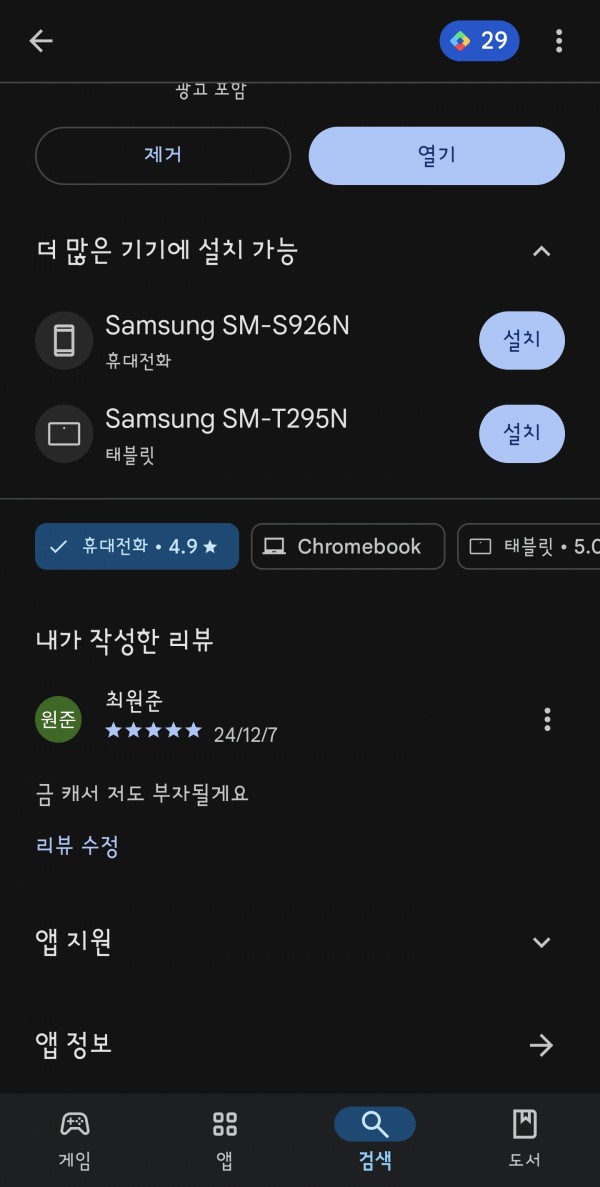Switch to the 게임 tab
The width and height of the screenshot is (600, 1187).
(x=75, y=1139)
